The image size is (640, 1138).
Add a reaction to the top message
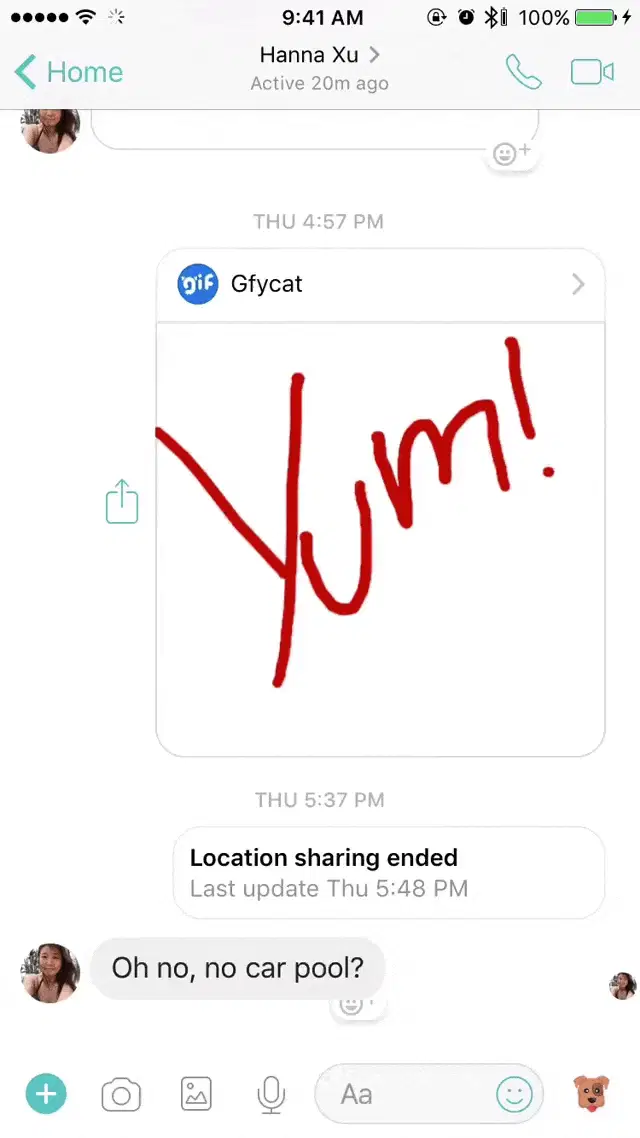point(511,154)
